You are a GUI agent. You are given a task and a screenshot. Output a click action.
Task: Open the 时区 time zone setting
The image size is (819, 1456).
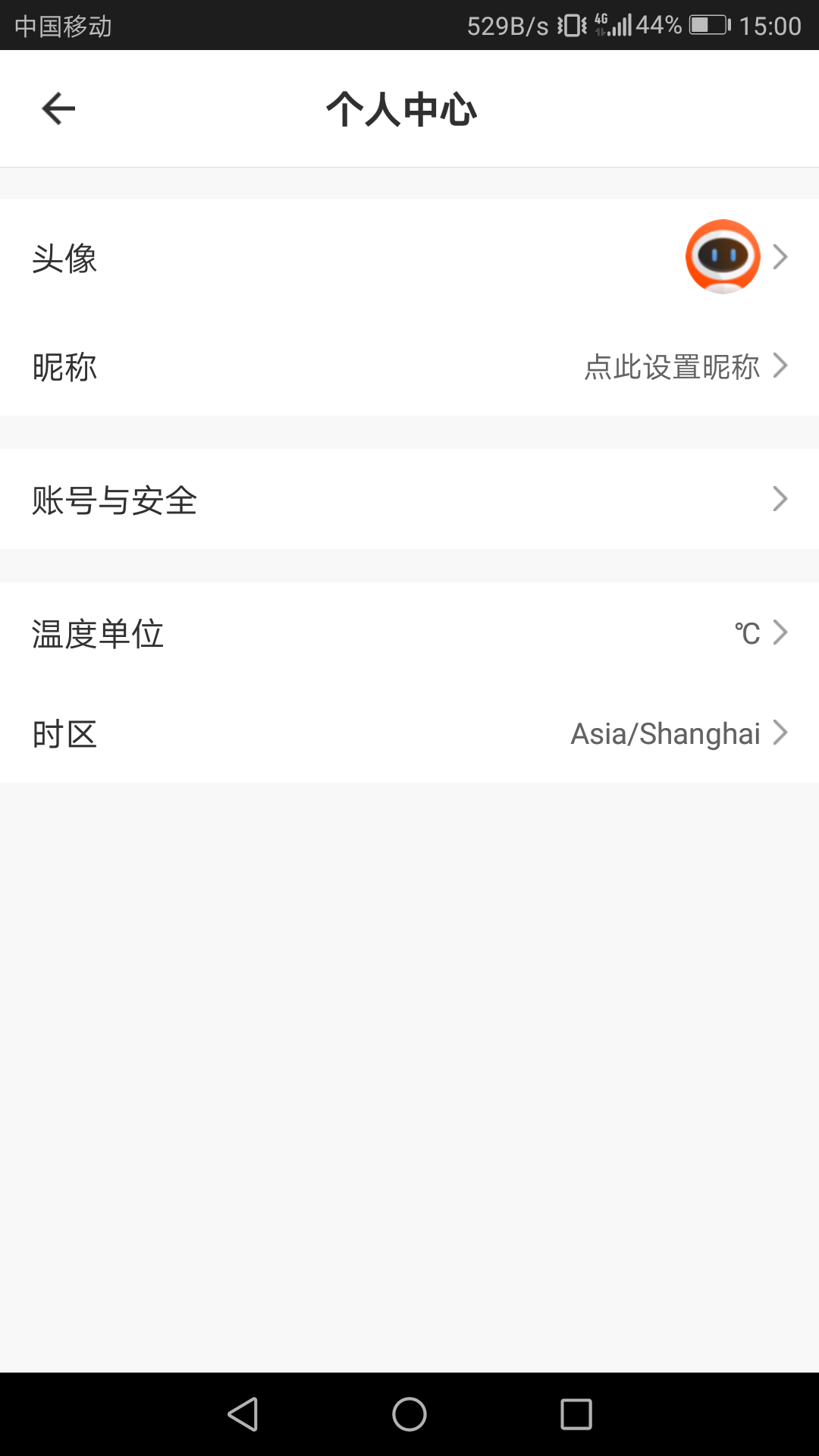[409, 733]
